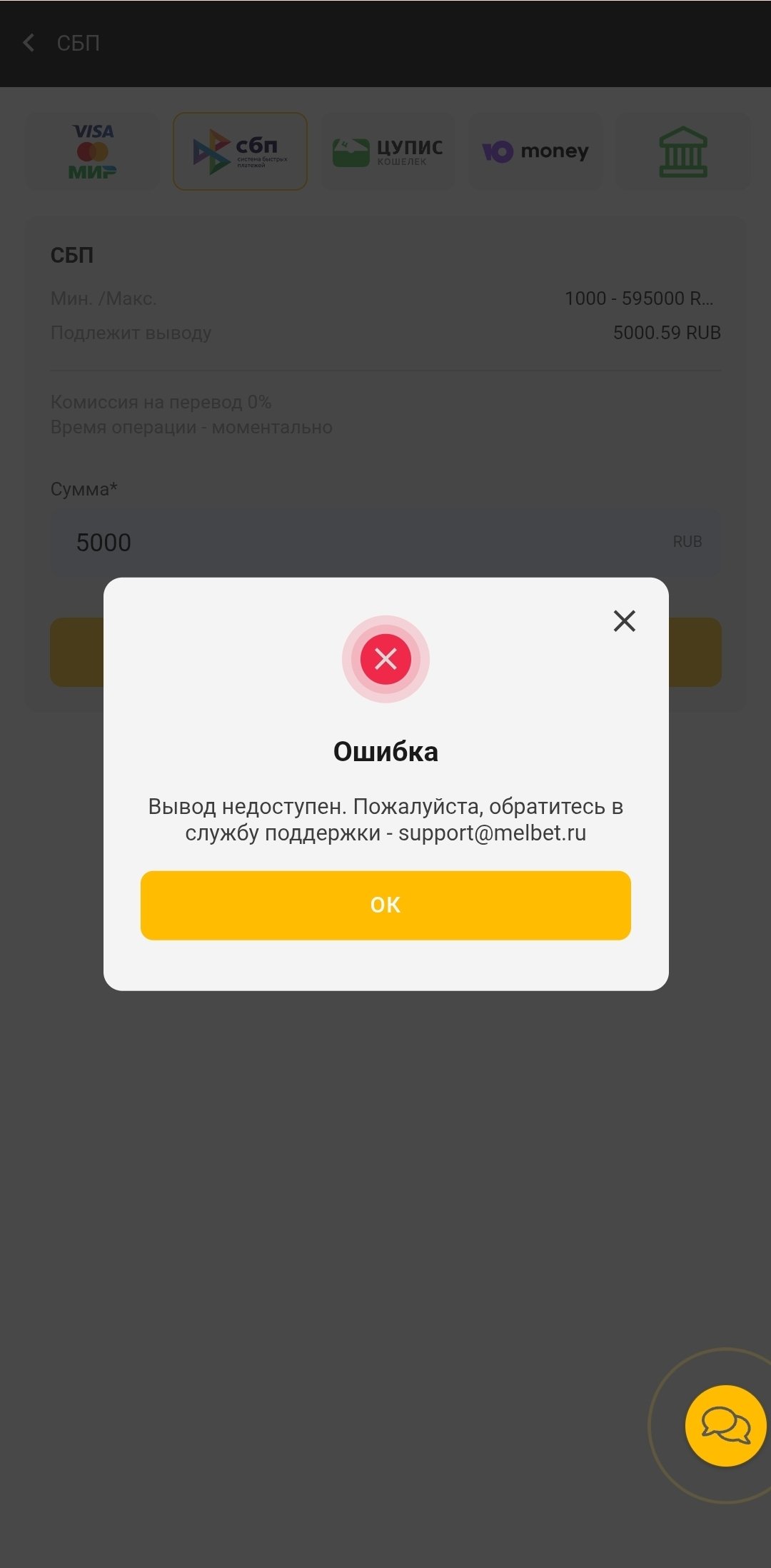Choose the ЦУПИС wallet method
Image resolution: width=771 pixels, height=1568 pixels.
tap(388, 151)
